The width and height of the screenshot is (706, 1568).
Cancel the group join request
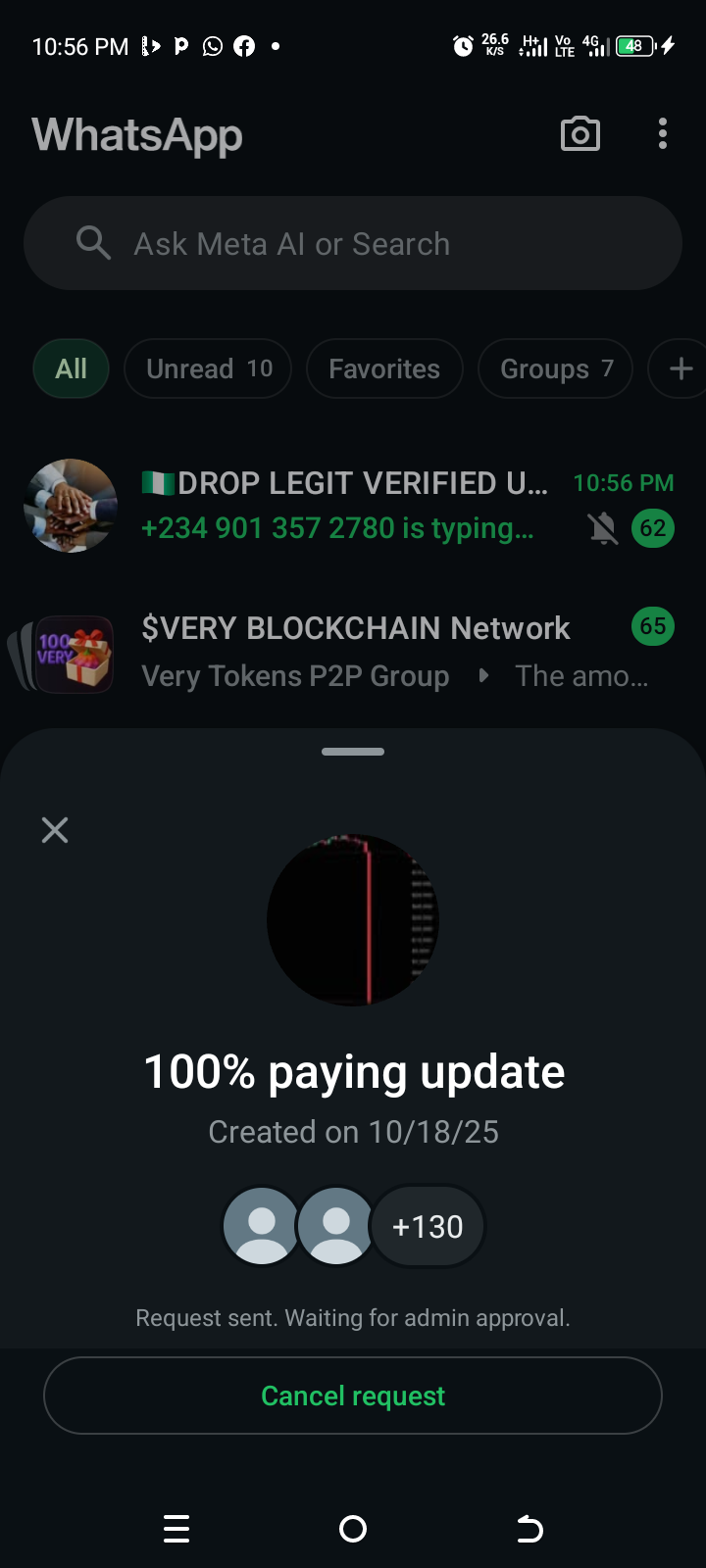(x=353, y=1396)
